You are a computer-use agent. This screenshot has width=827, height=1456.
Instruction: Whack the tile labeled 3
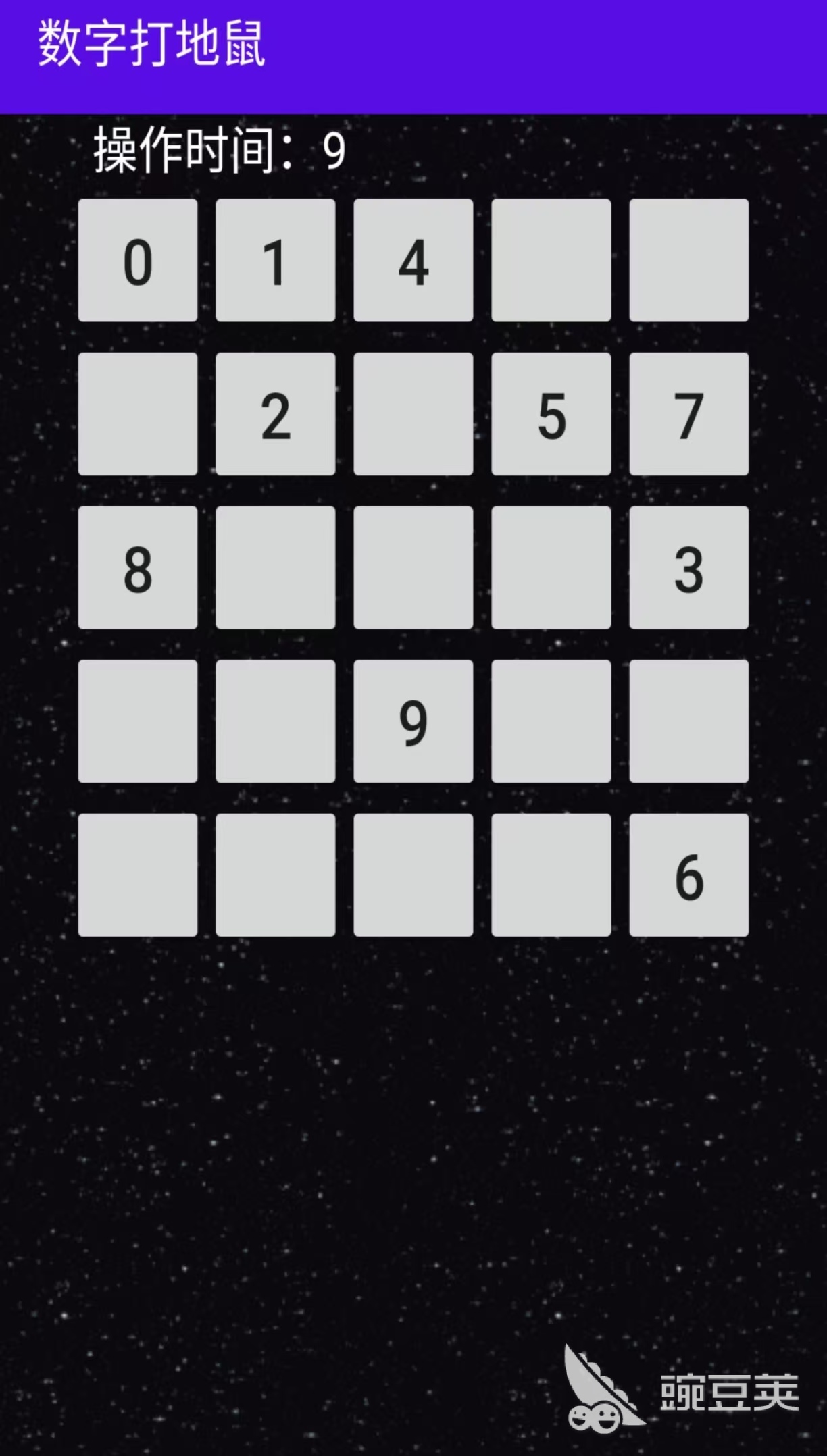[689, 568]
